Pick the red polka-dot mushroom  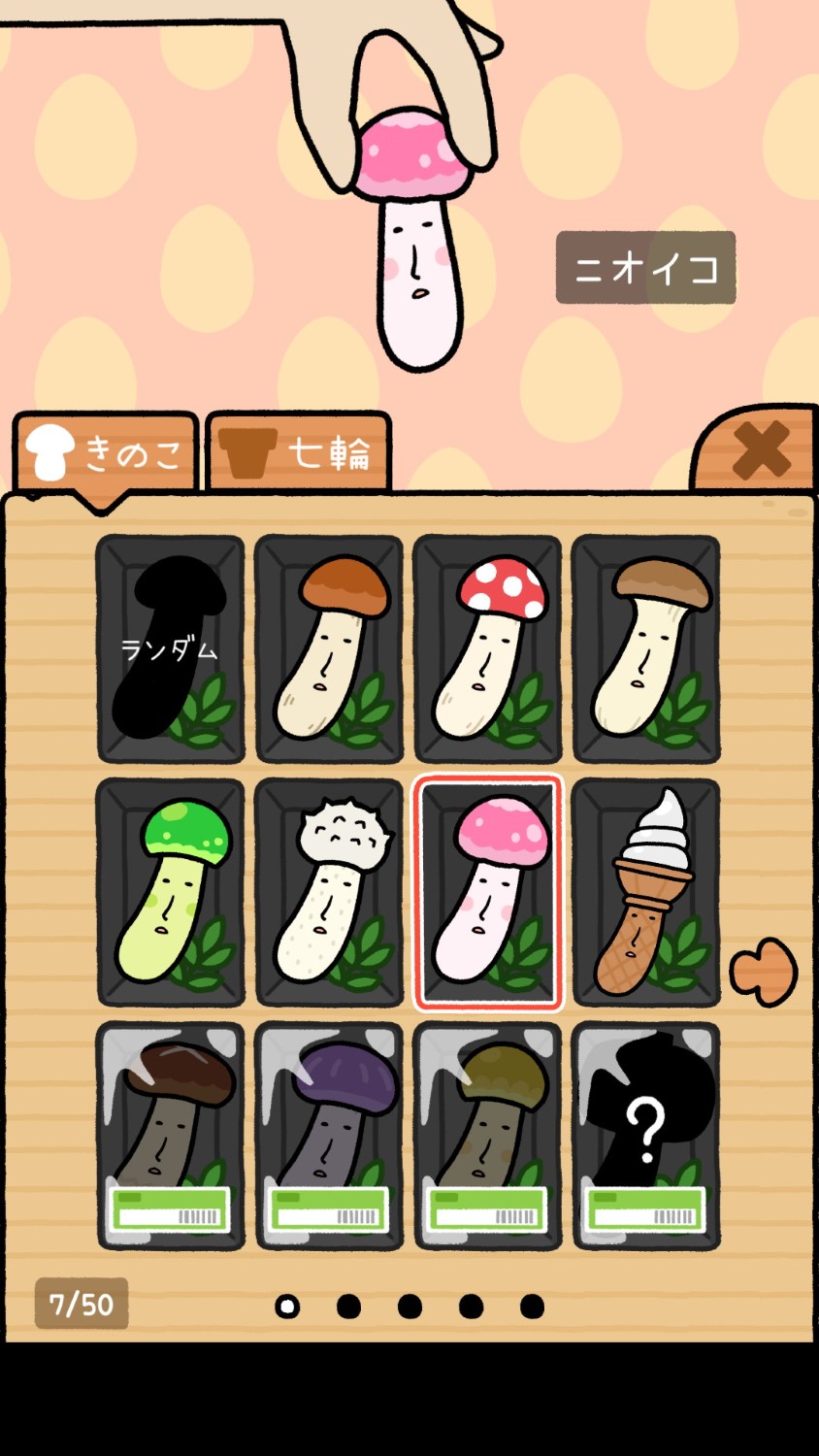487,649
